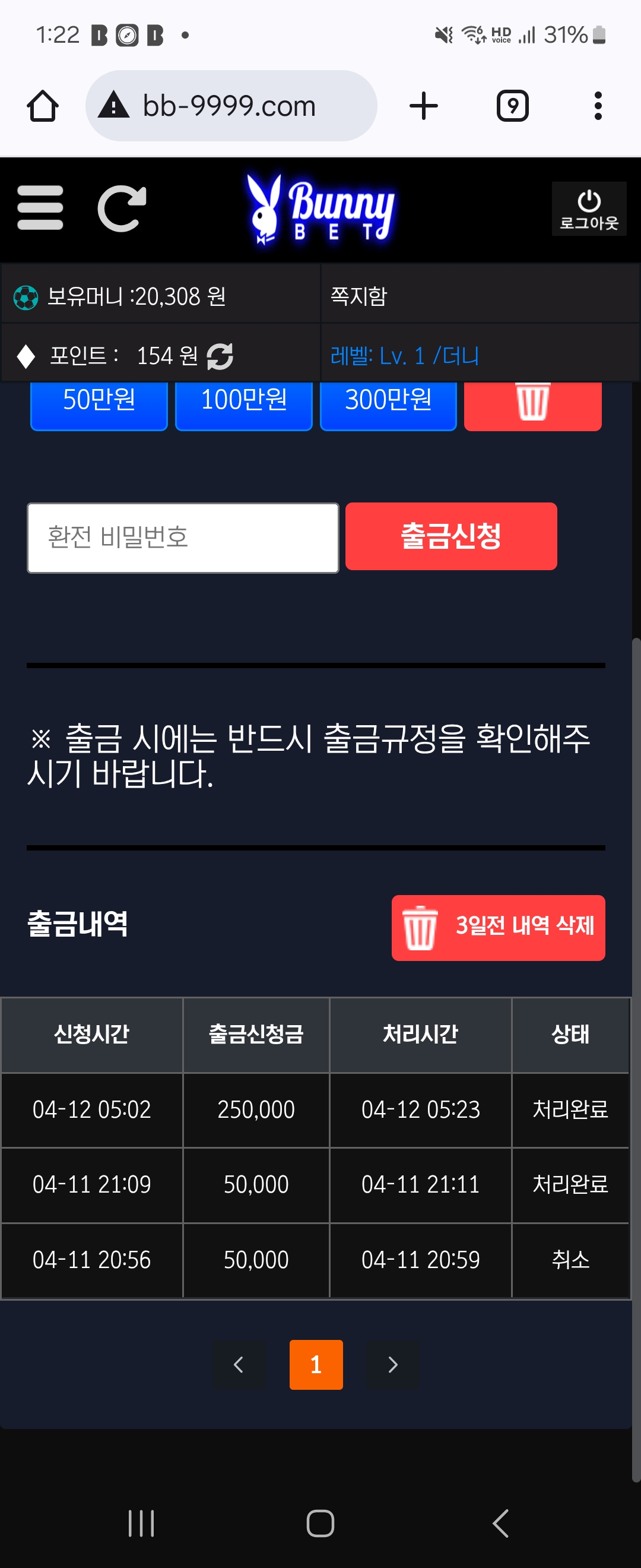
Task: Select page 1 in the pagination
Action: (316, 1365)
